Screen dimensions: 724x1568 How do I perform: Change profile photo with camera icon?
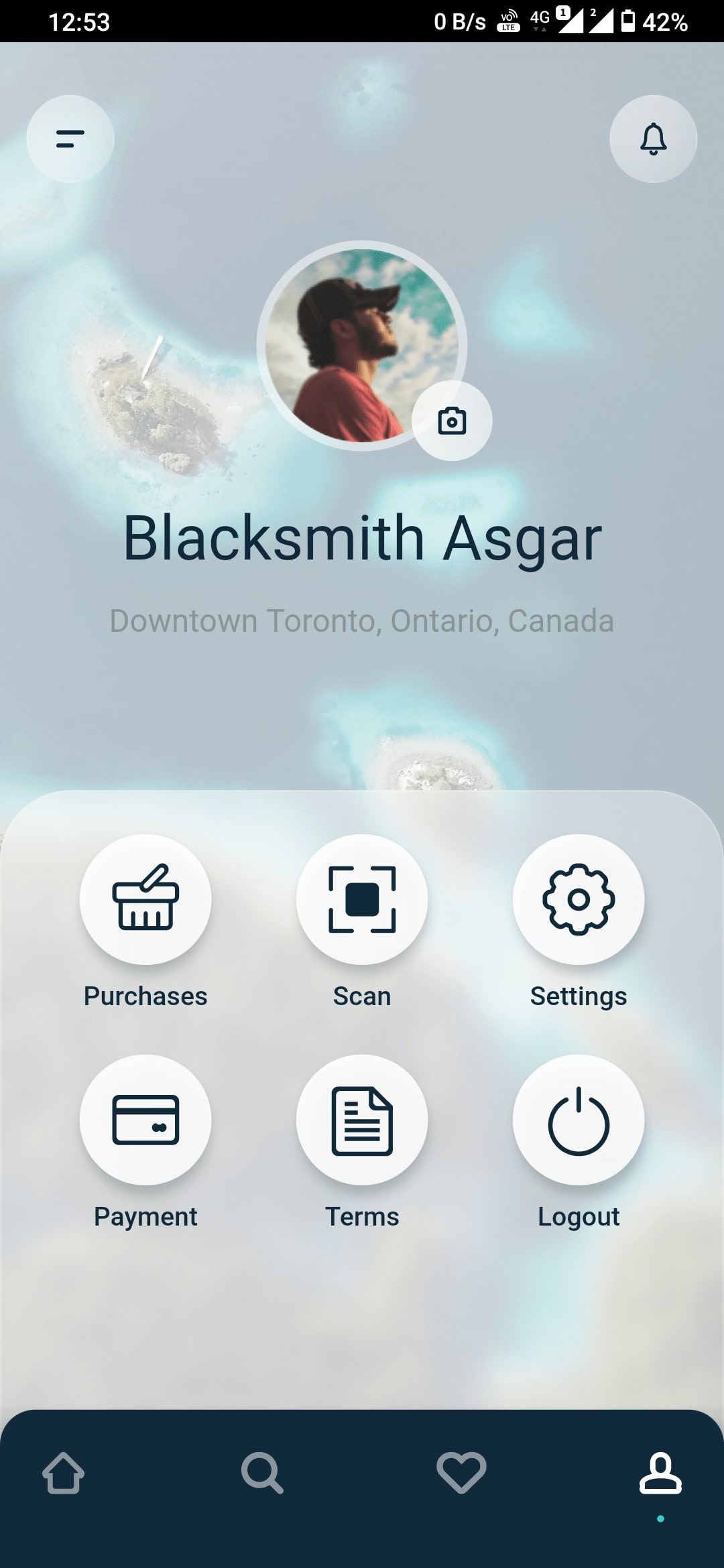tap(452, 421)
